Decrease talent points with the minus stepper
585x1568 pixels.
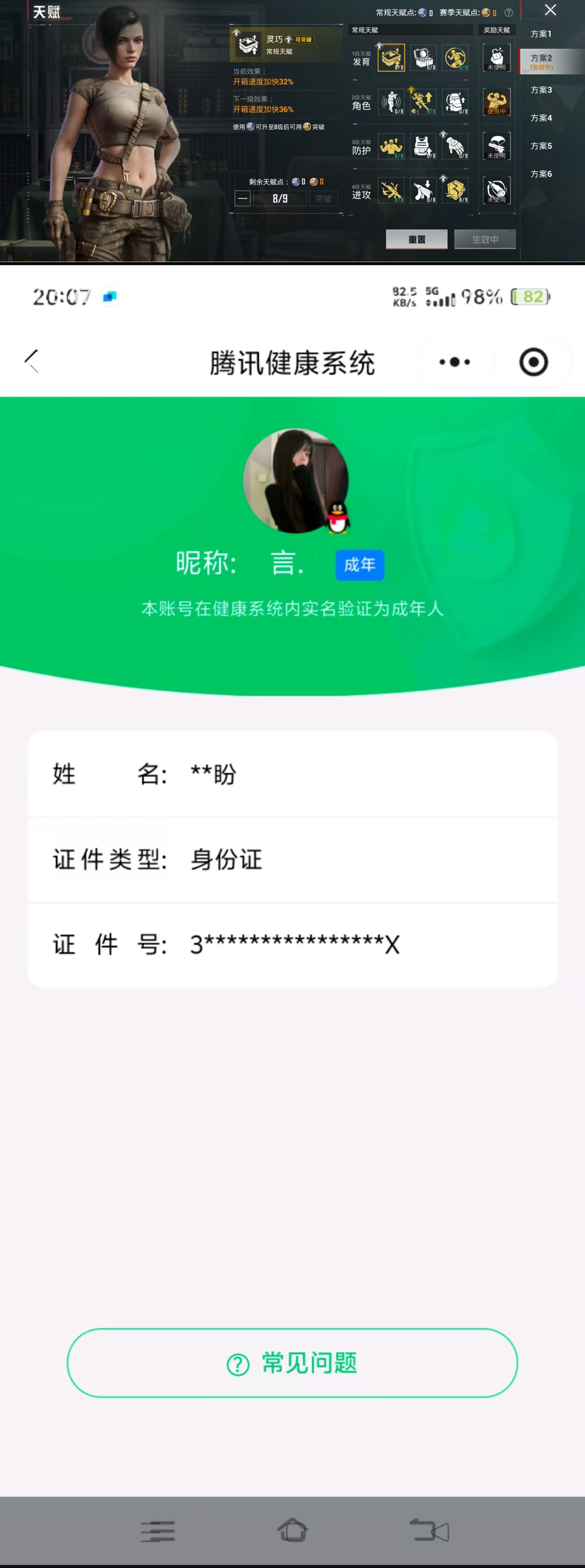pyautogui.click(x=243, y=198)
